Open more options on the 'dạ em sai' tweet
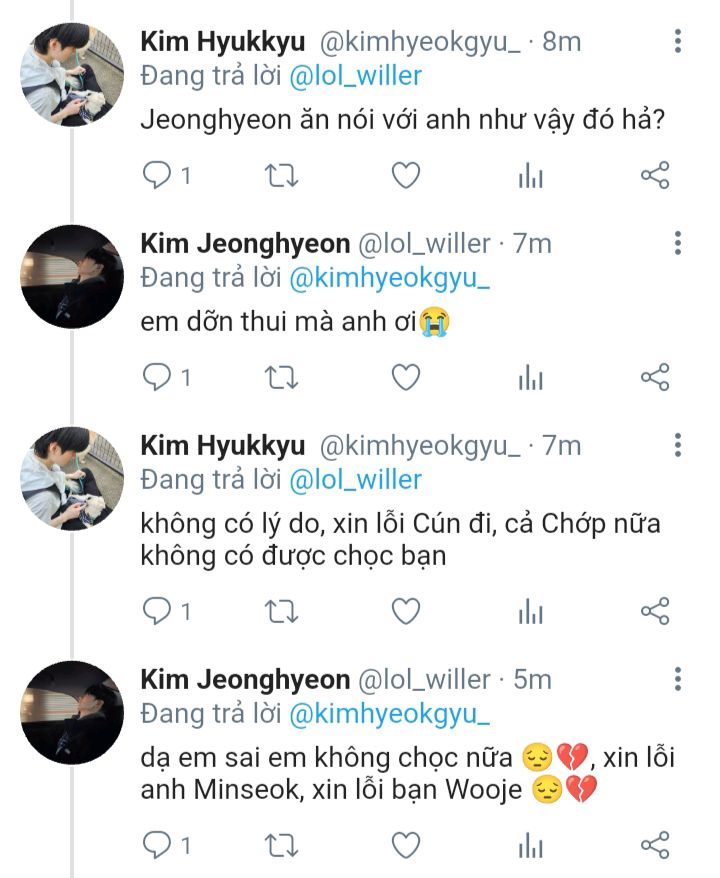The width and height of the screenshot is (720, 878). click(x=678, y=680)
